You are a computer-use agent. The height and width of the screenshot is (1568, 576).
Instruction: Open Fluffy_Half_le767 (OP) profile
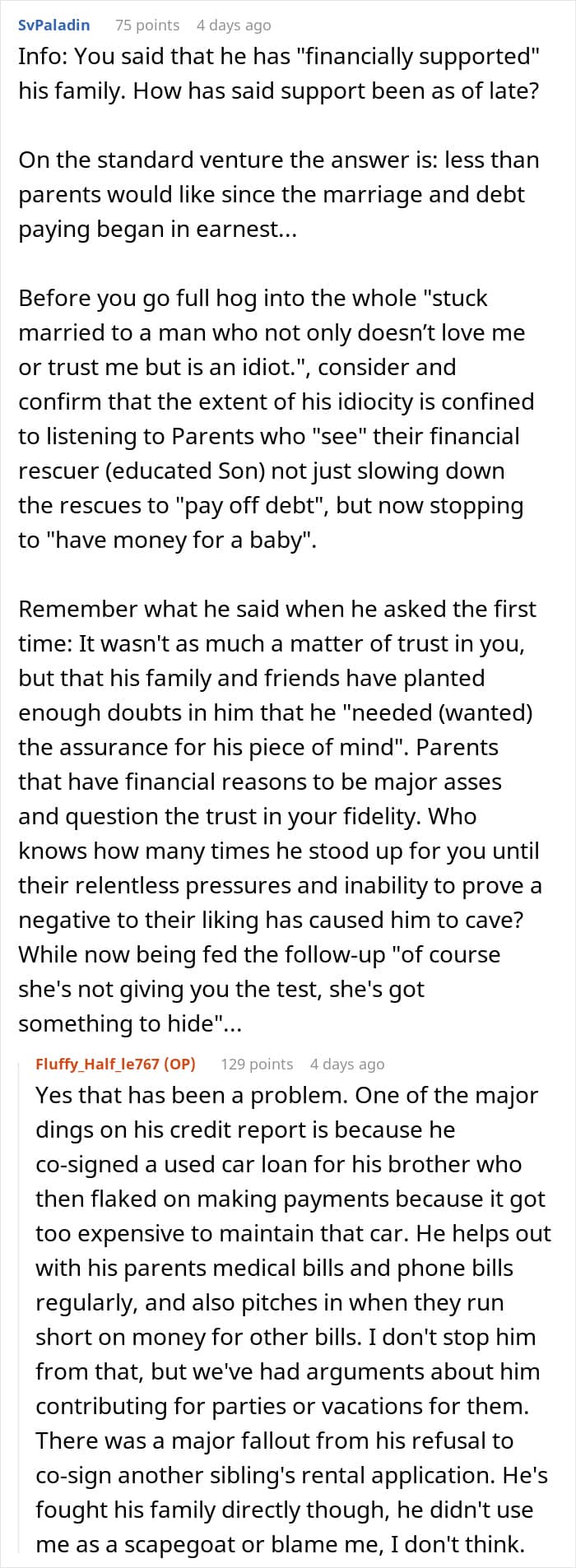click(x=115, y=1064)
